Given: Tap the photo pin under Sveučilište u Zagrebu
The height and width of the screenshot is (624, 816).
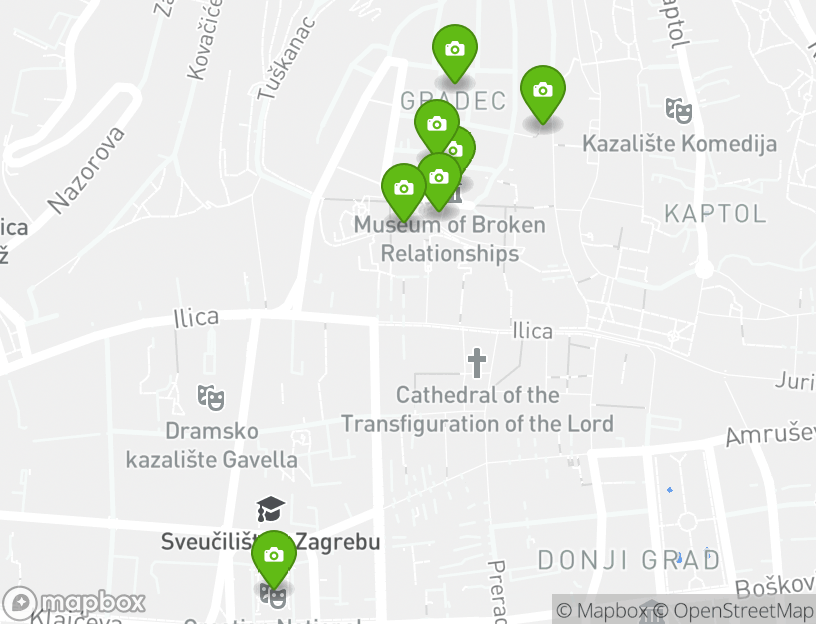Looking at the screenshot, I should point(274,556).
